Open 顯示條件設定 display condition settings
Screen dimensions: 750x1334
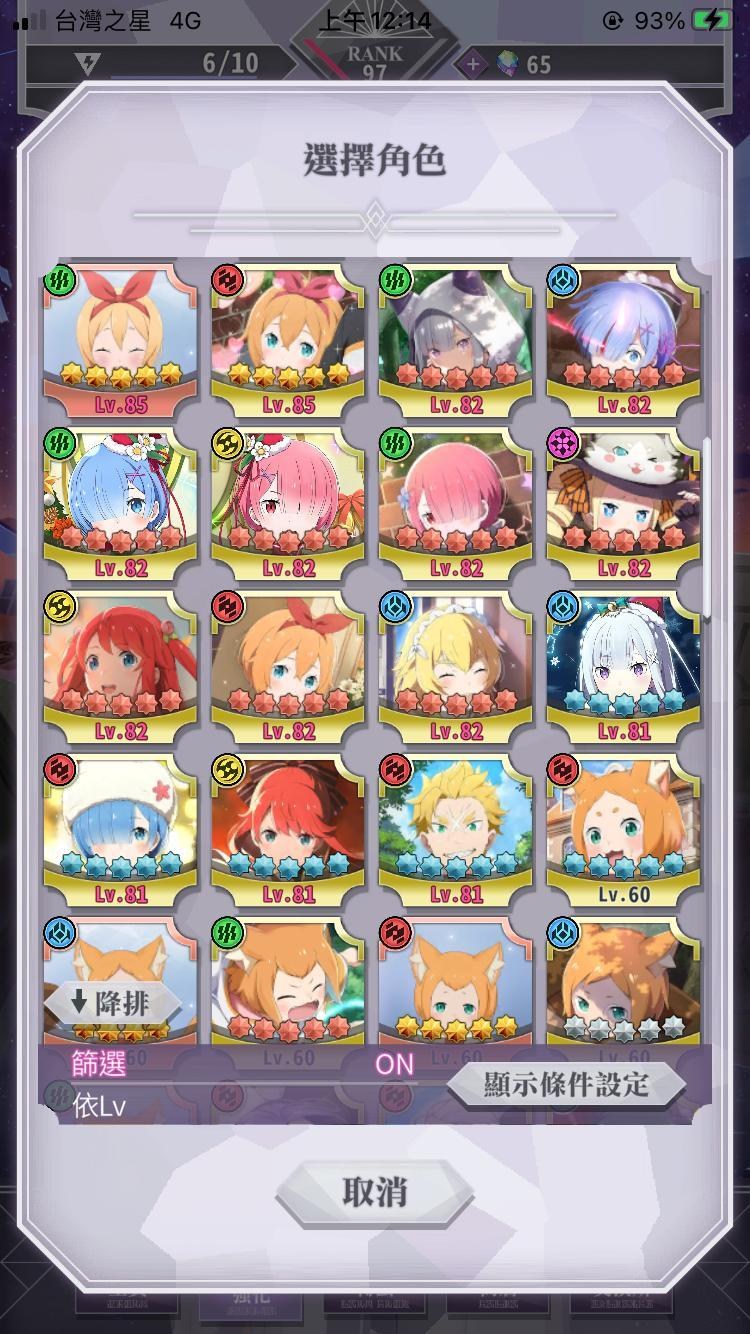click(566, 1084)
